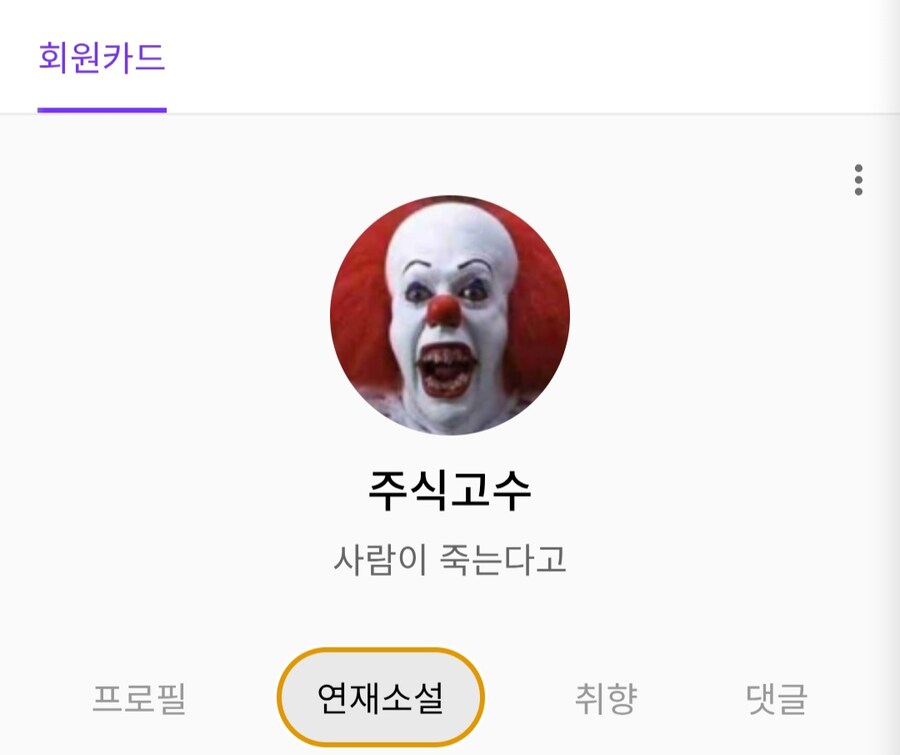Screen dimensions: 900x755
Task: Show the 댓글 tab
Action: [x=777, y=698]
